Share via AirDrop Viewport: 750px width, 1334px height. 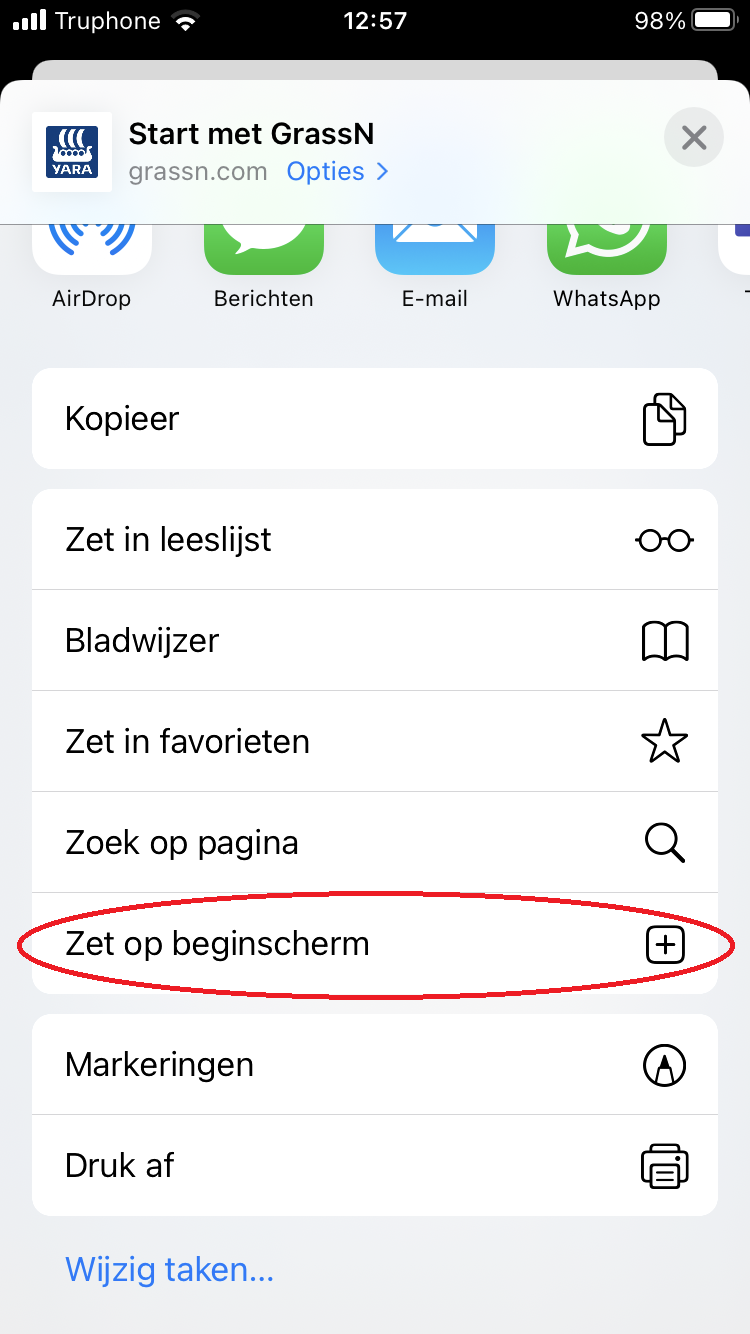pyautogui.click(x=92, y=243)
